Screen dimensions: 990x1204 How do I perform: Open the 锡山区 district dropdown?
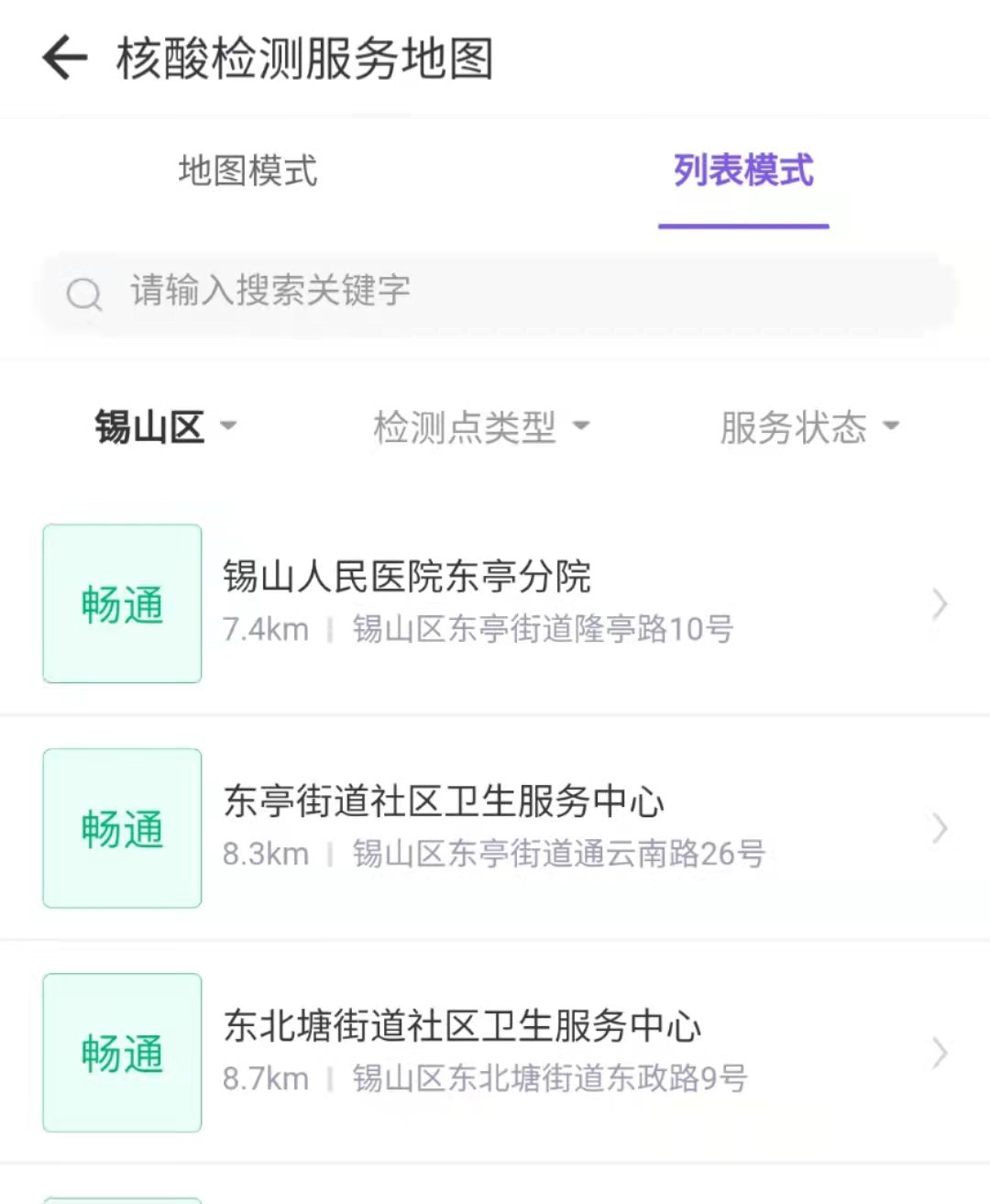165,426
